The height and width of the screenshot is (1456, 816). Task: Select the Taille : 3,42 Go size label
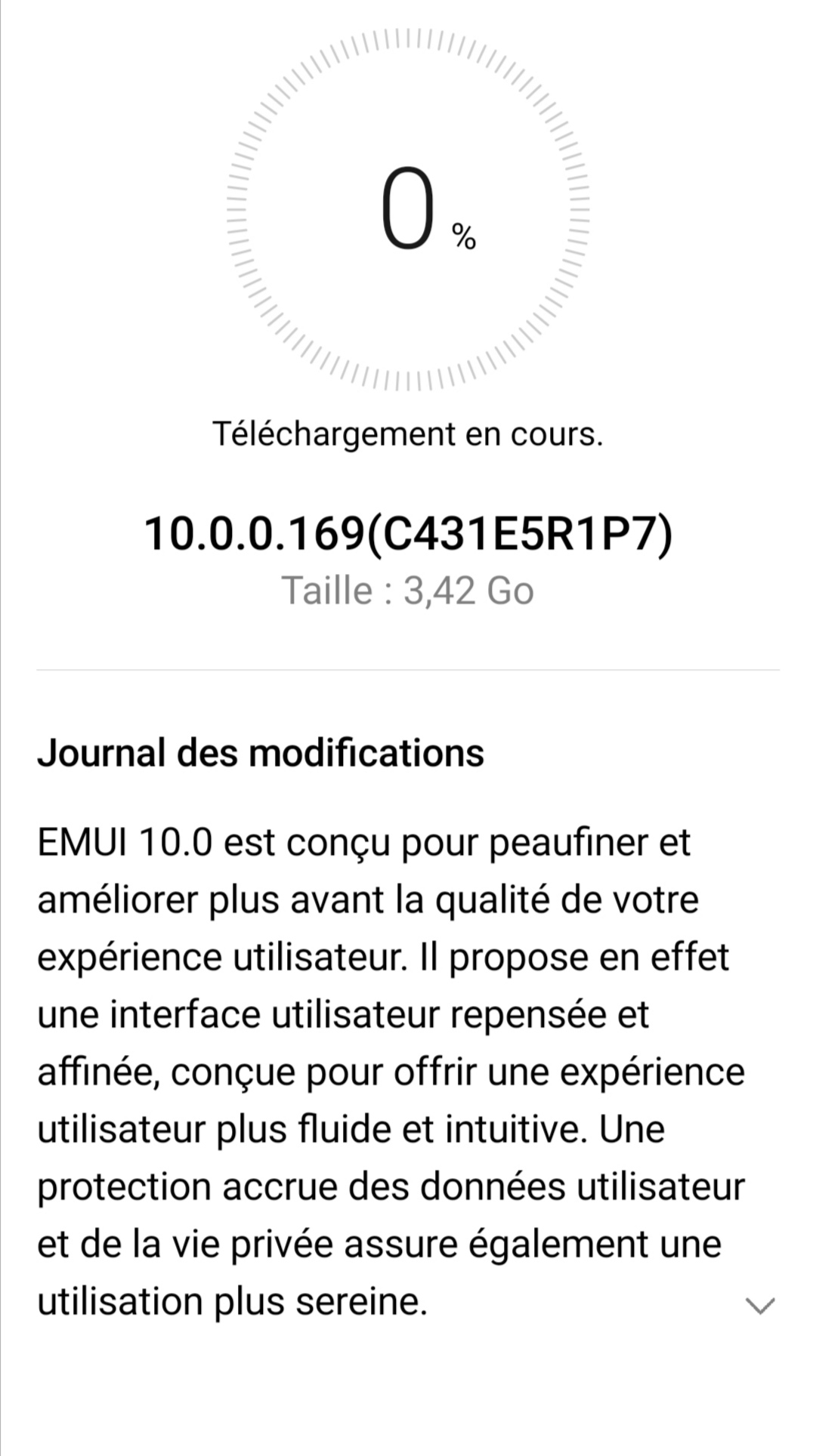click(x=408, y=590)
